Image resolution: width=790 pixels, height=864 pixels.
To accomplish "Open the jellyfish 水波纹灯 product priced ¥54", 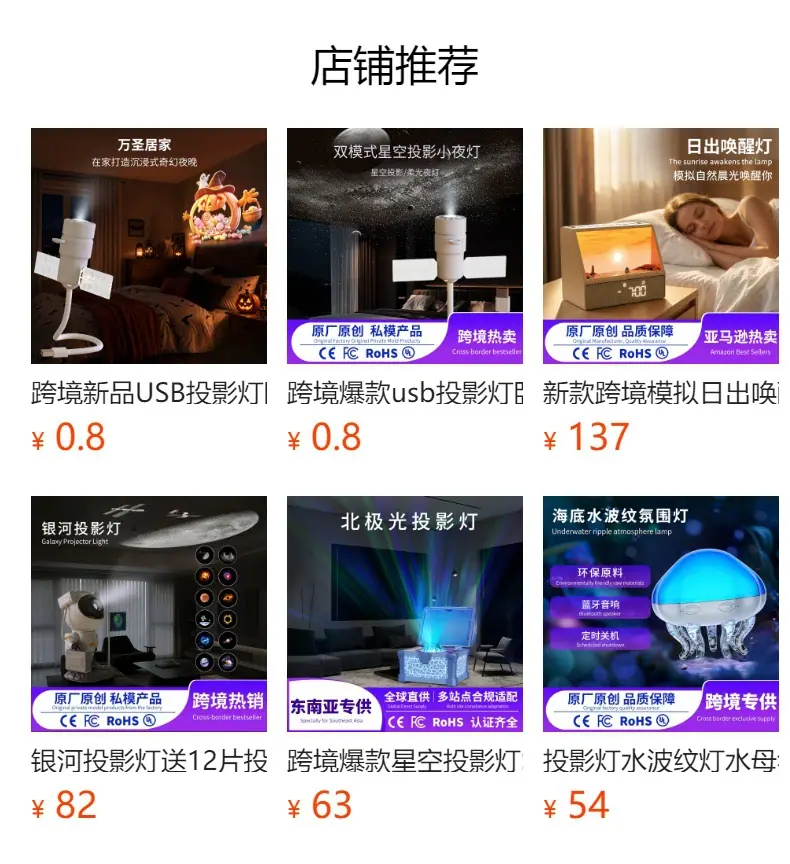I will tap(661, 614).
